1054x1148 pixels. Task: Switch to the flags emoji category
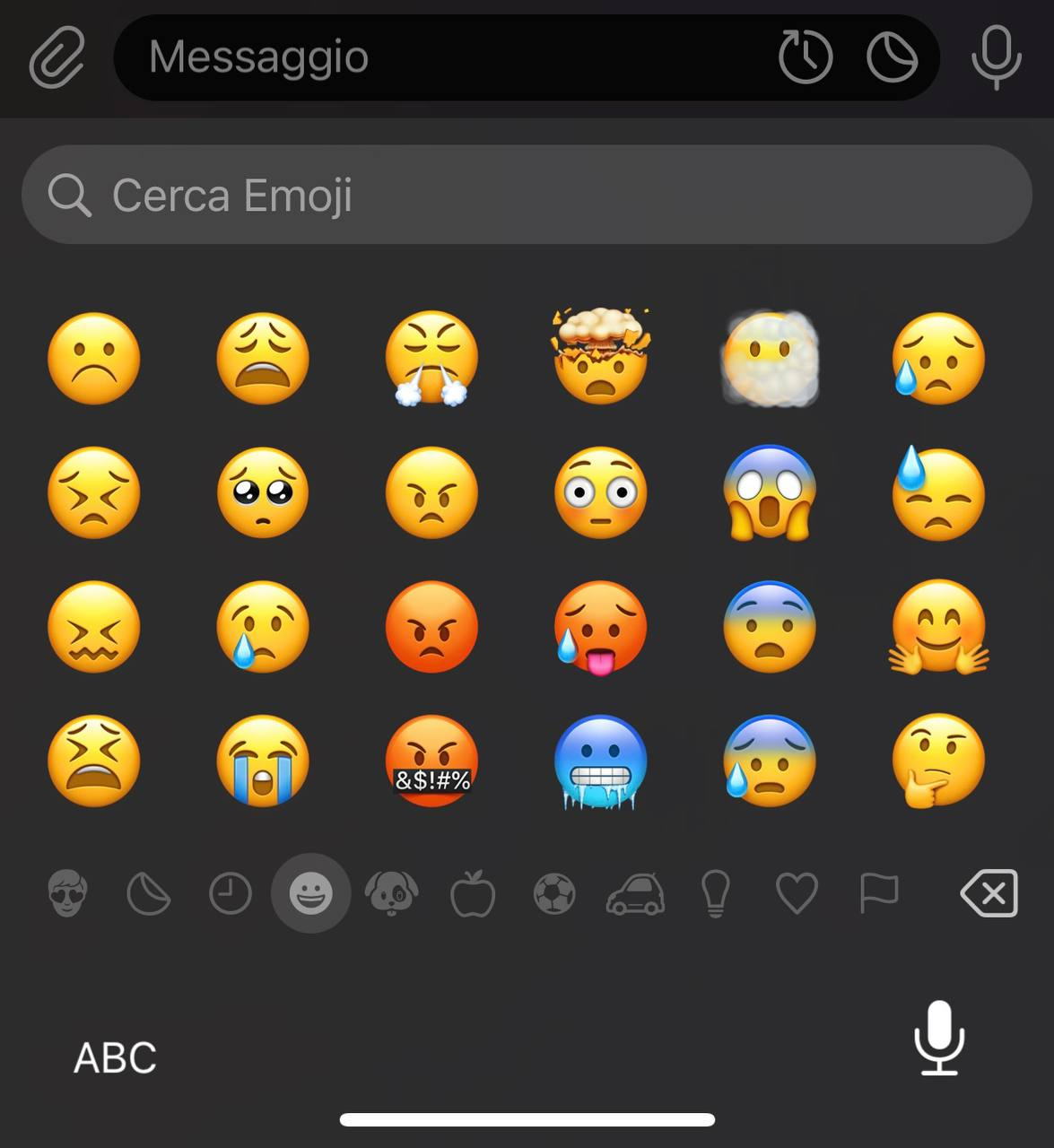click(x=878, y=894)
